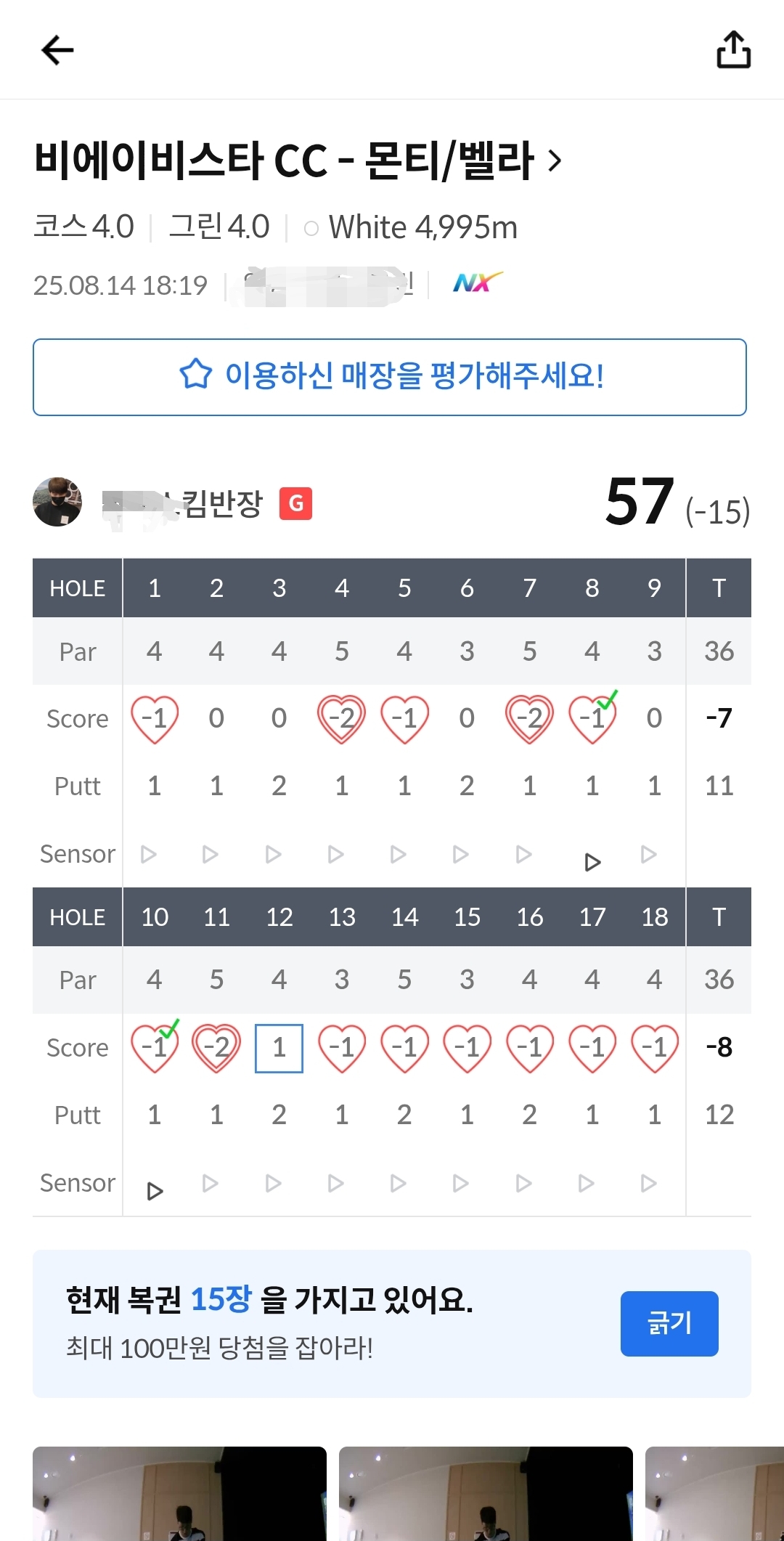Image resolution: width=784 pixels, height=1541 pixels.
Task: Open the player's profile photo
Action: (x=57, y=502)
